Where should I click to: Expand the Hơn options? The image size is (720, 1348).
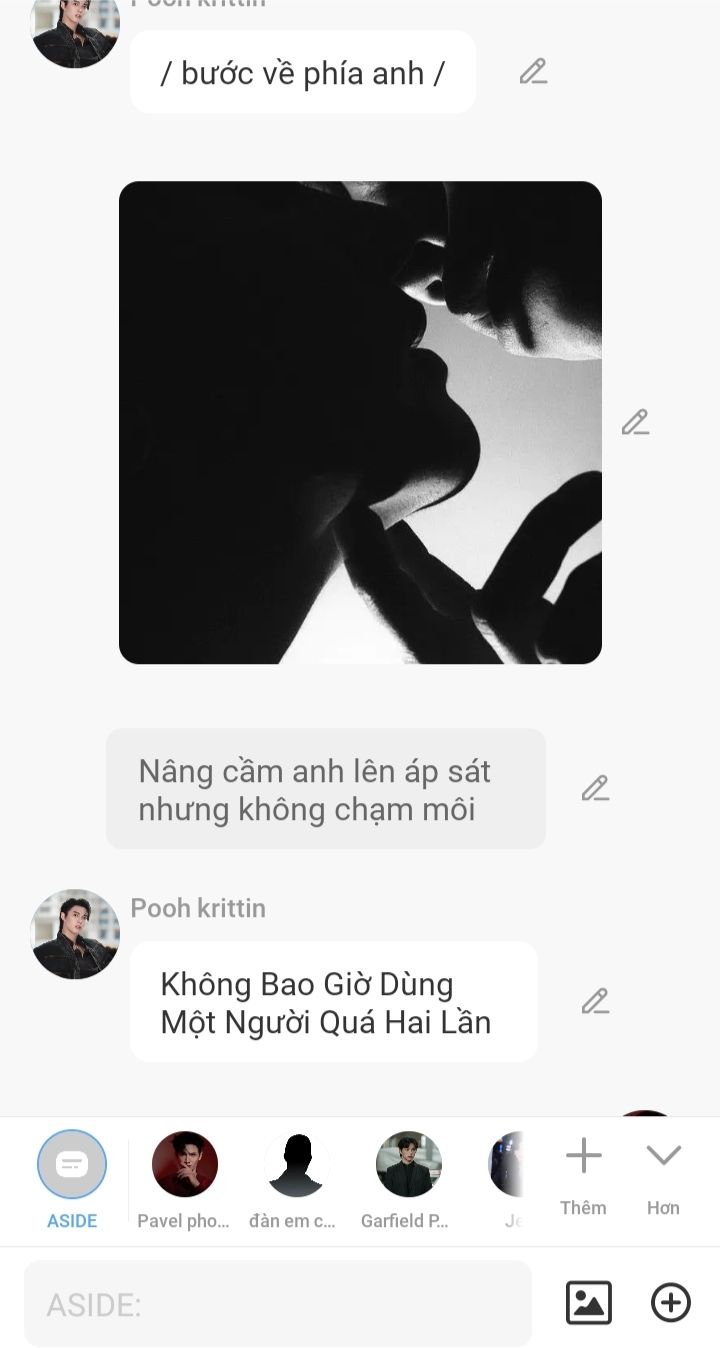coord(663,1172)
